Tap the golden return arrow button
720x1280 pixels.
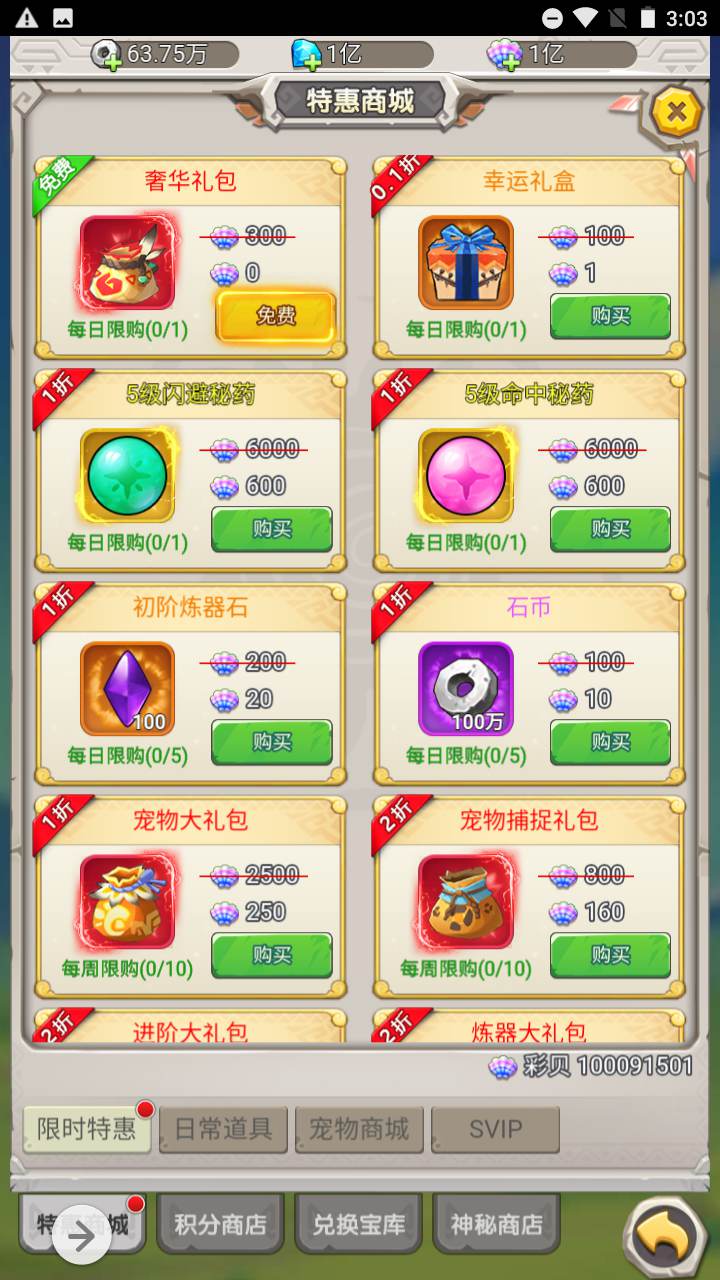[665, 1238]
